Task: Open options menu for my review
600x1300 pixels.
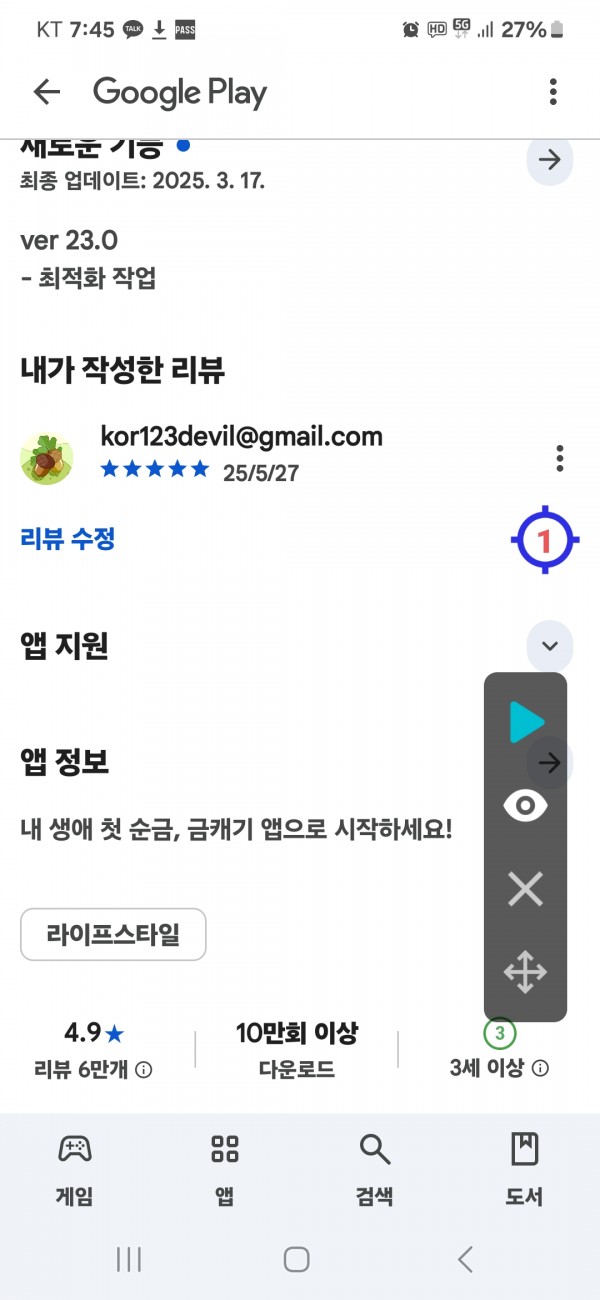Action: pos(560,459)
